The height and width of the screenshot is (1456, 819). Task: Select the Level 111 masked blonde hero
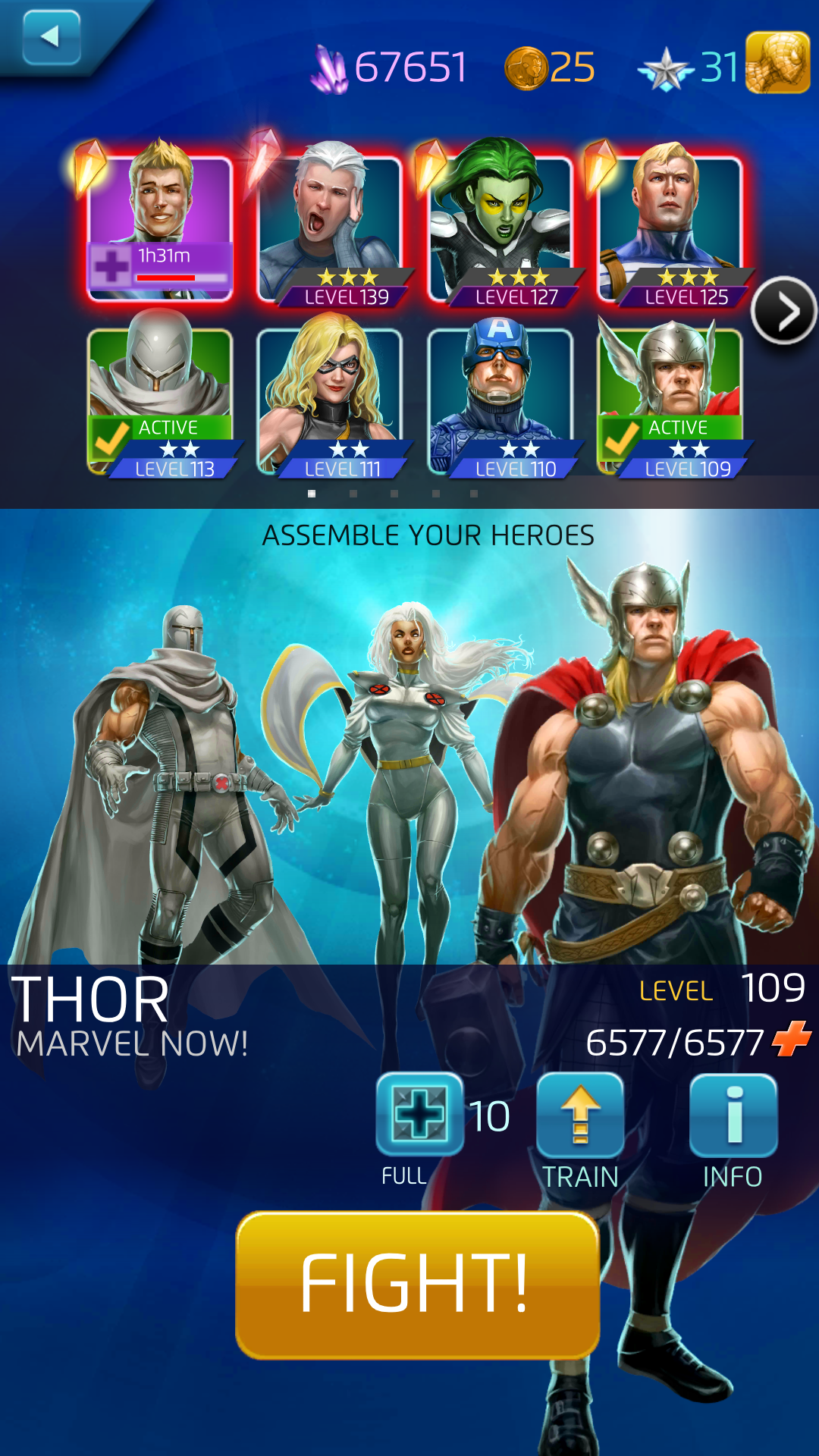tap(330, 398)
